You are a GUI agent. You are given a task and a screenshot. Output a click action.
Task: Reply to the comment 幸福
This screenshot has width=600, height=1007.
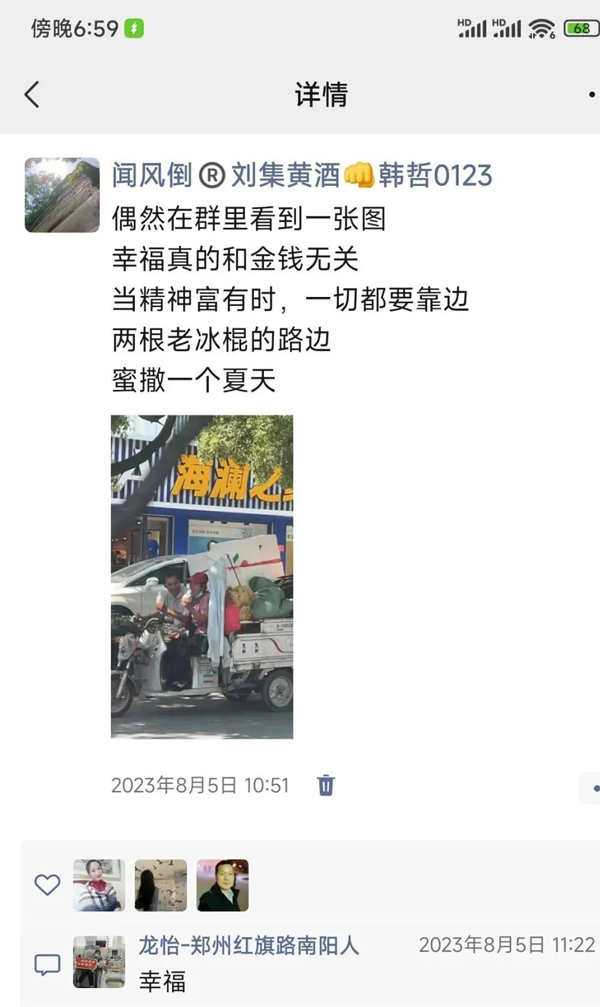pyautogui.click(x=162, y=981)
